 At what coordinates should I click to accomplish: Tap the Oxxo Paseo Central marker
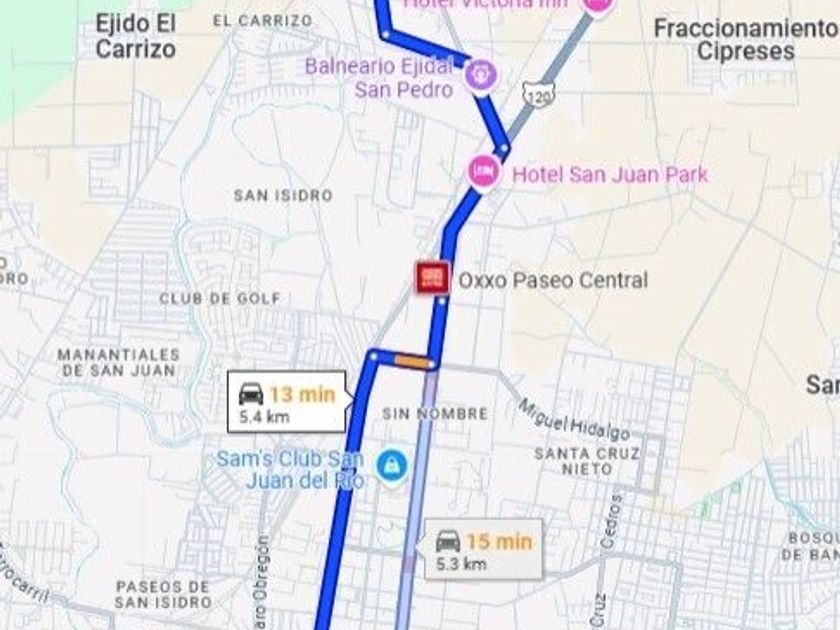(x=432, y=277)
